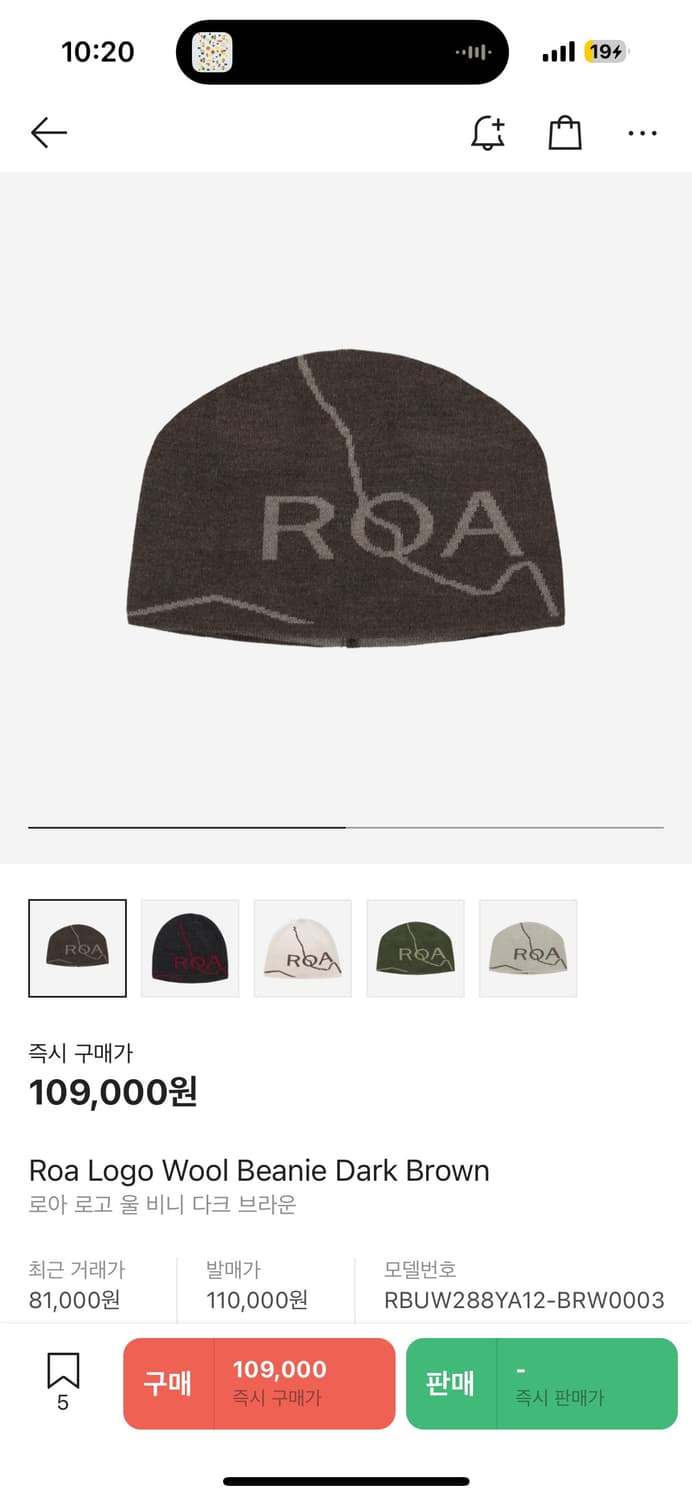Select the light grey beanie thumbnail
Viewport: 692px width, 1500px height.
(528, 948)
